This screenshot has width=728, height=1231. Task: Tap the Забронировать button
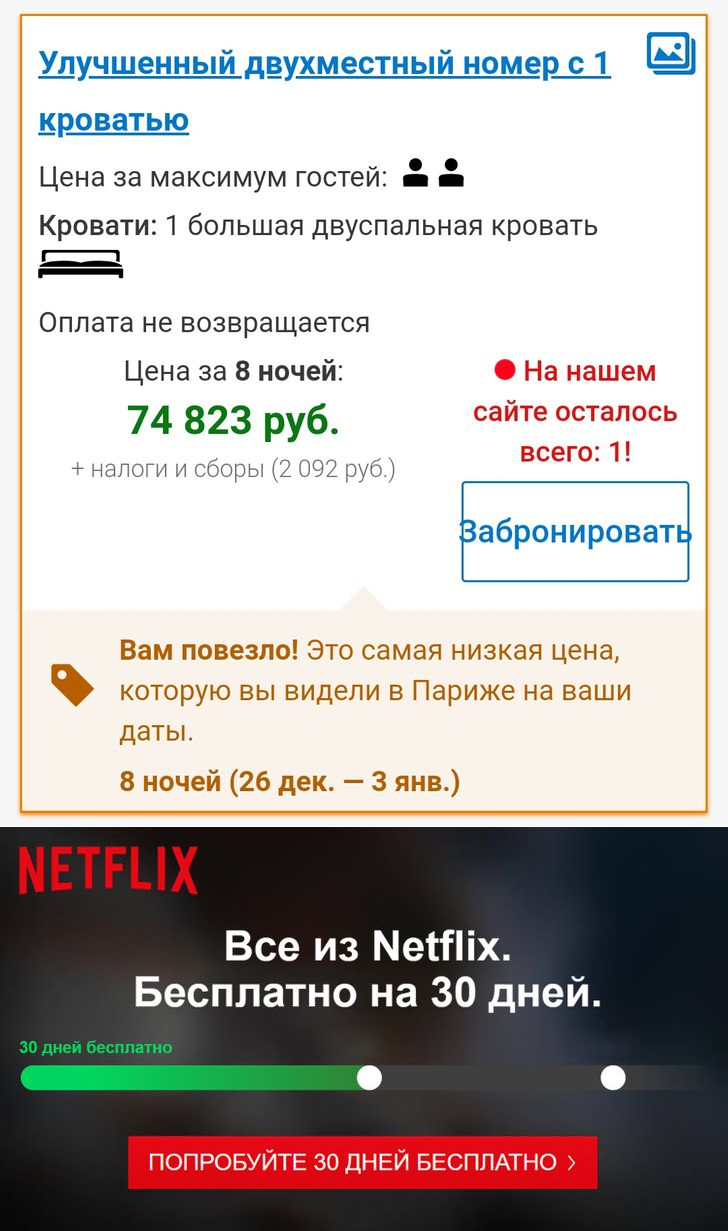click(575, 531)
